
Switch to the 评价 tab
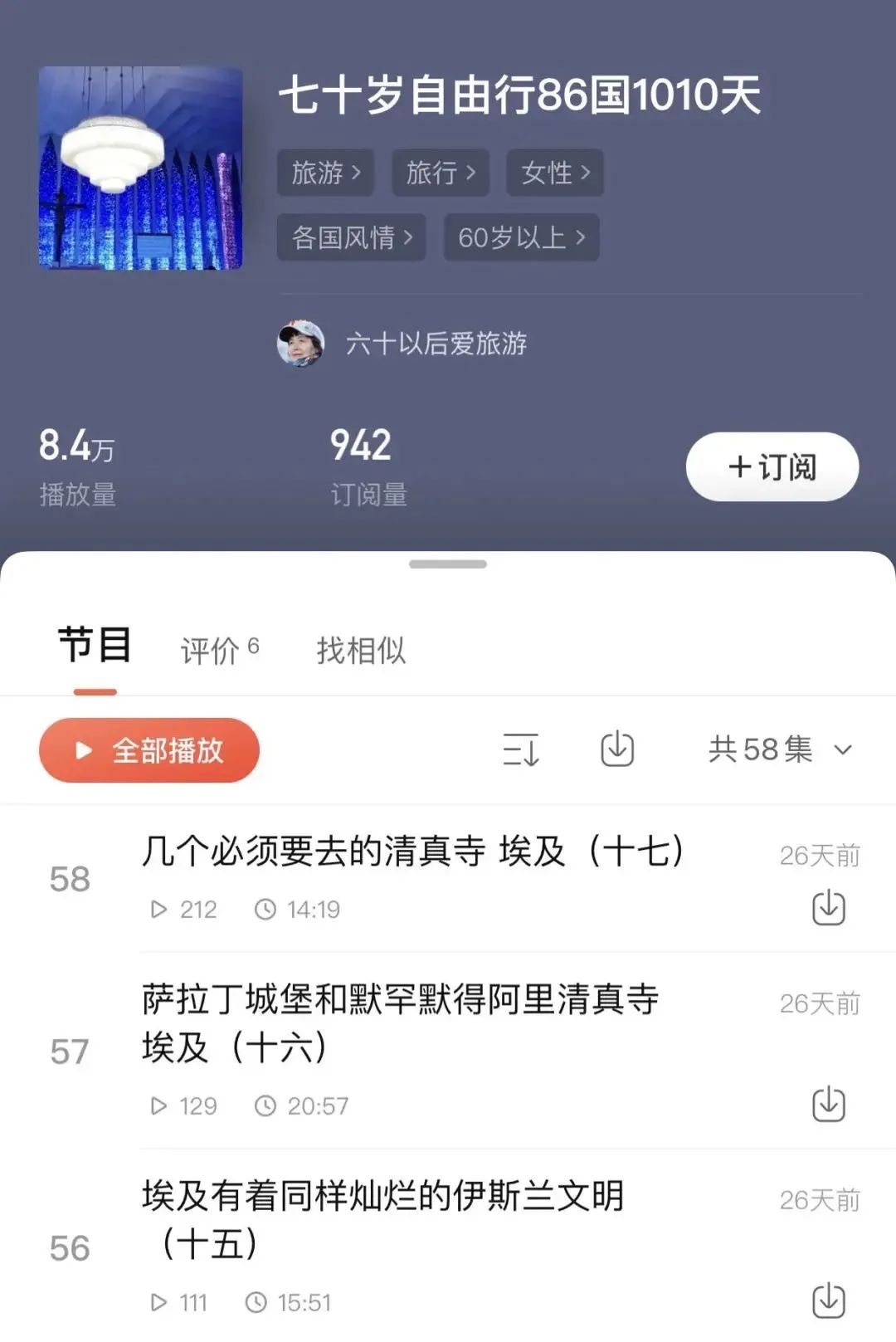tap(219, 650)
